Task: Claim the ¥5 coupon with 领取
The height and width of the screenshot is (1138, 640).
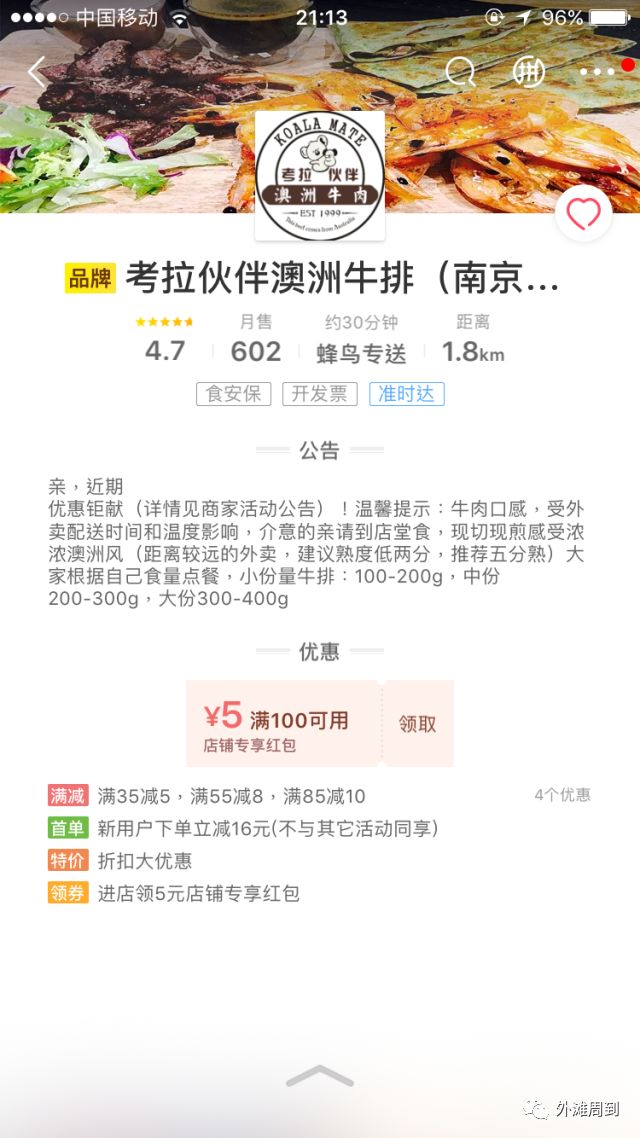Action: [x=417, y=724]
